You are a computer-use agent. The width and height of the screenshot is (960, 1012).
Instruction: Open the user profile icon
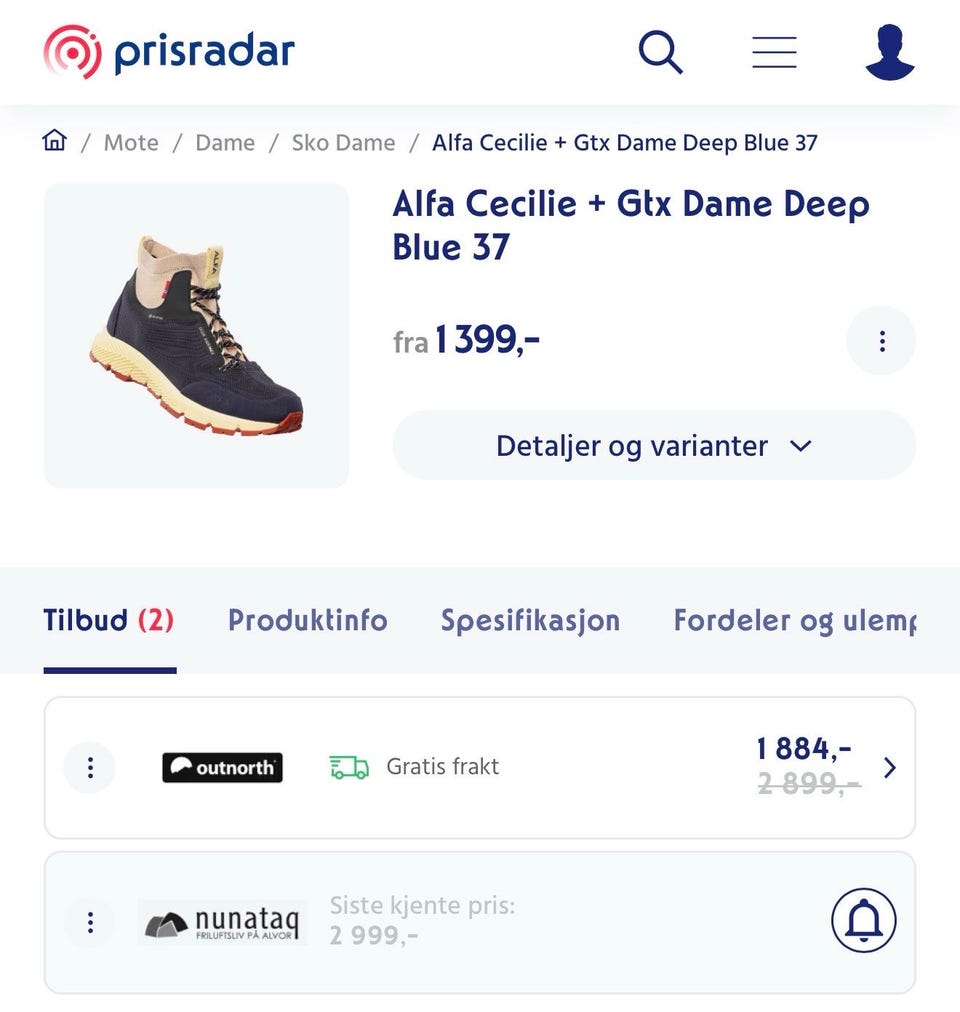[888, 52]
